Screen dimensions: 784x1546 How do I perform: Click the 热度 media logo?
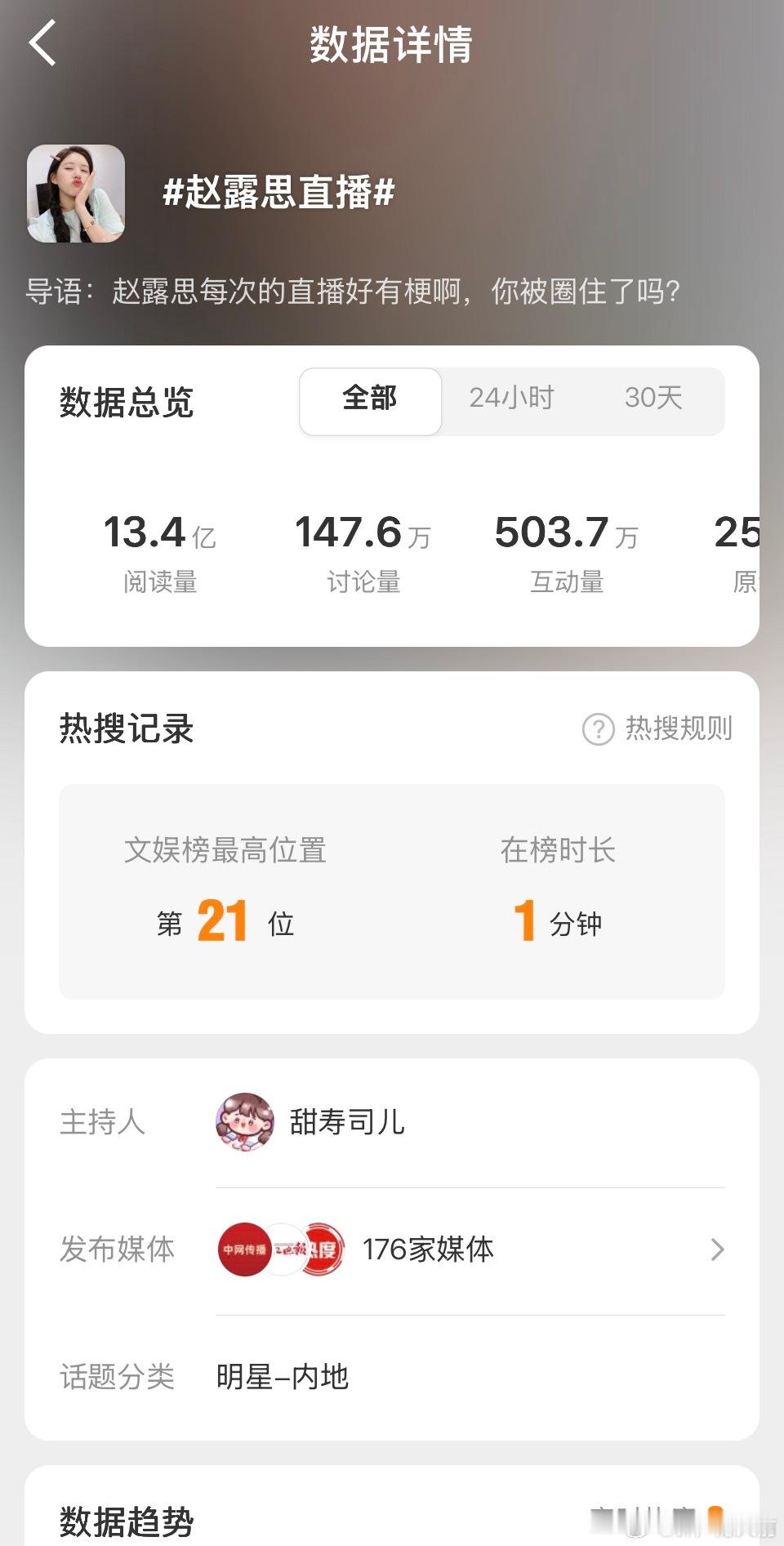323,1250
